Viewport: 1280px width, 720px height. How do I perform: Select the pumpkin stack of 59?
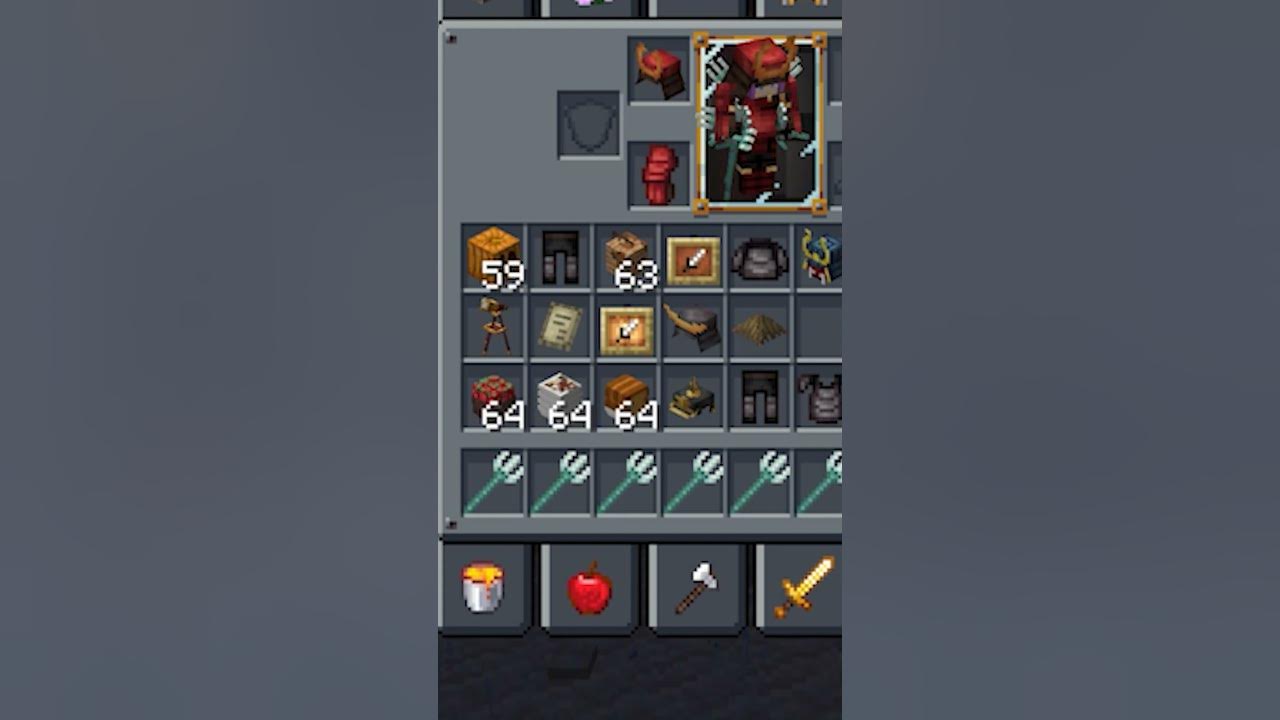tap(494, 257)
